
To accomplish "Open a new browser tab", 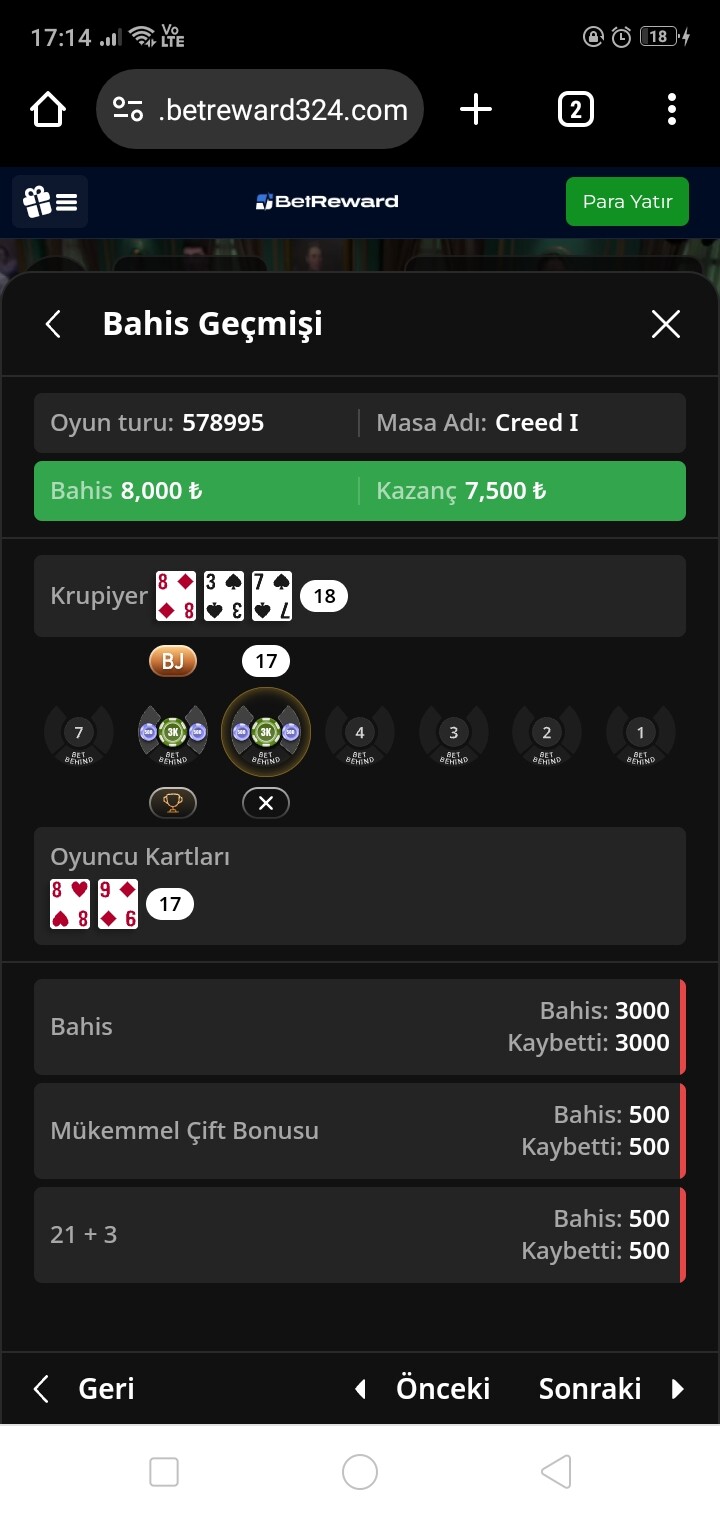I will pyautogui.click(x=476, y=110).
